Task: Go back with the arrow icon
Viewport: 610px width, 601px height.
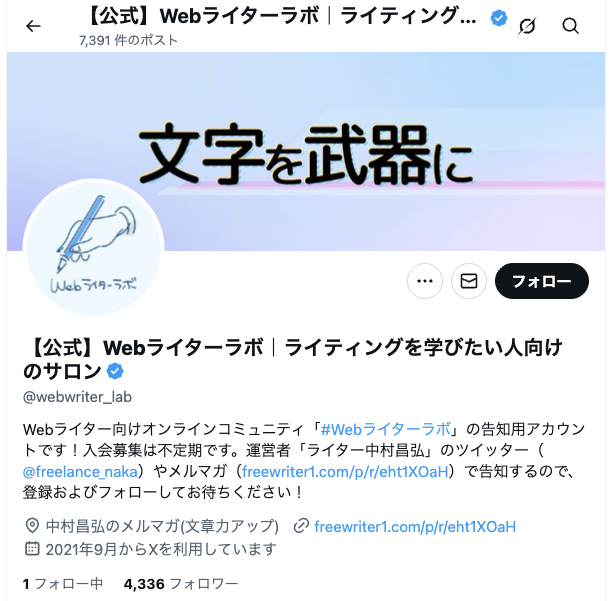Action: coord(34,26)
